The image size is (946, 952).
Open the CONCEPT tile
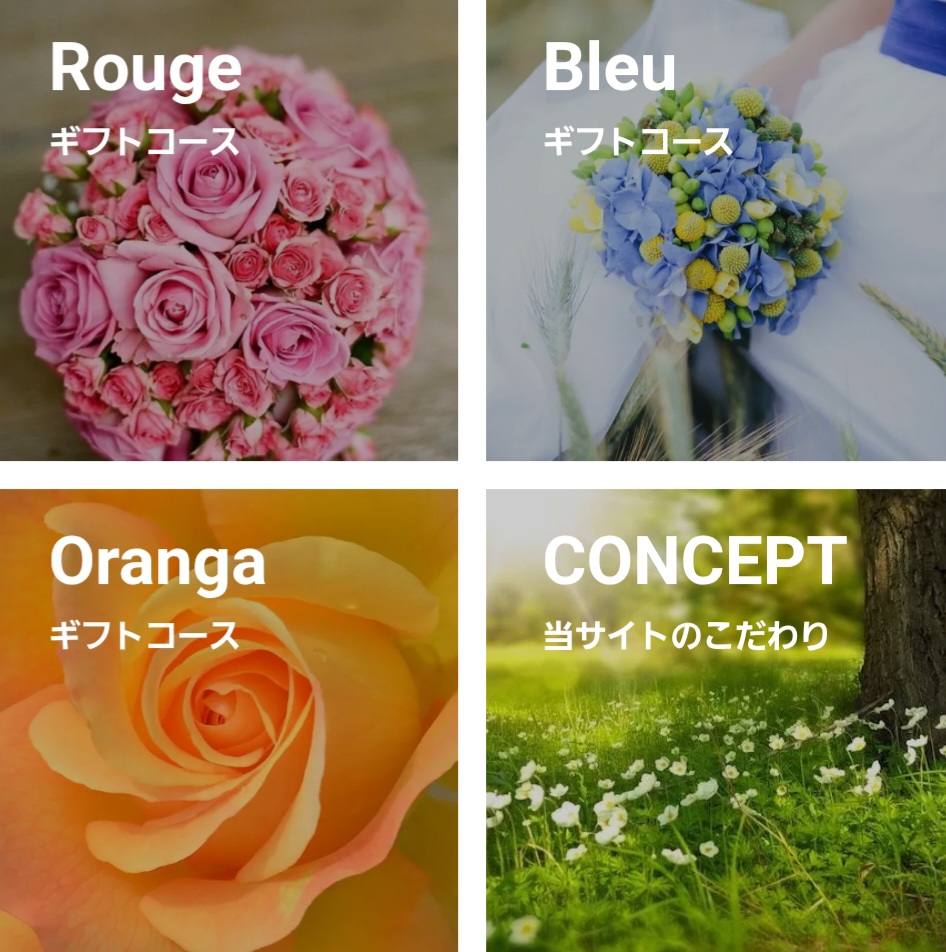(716, 720)
